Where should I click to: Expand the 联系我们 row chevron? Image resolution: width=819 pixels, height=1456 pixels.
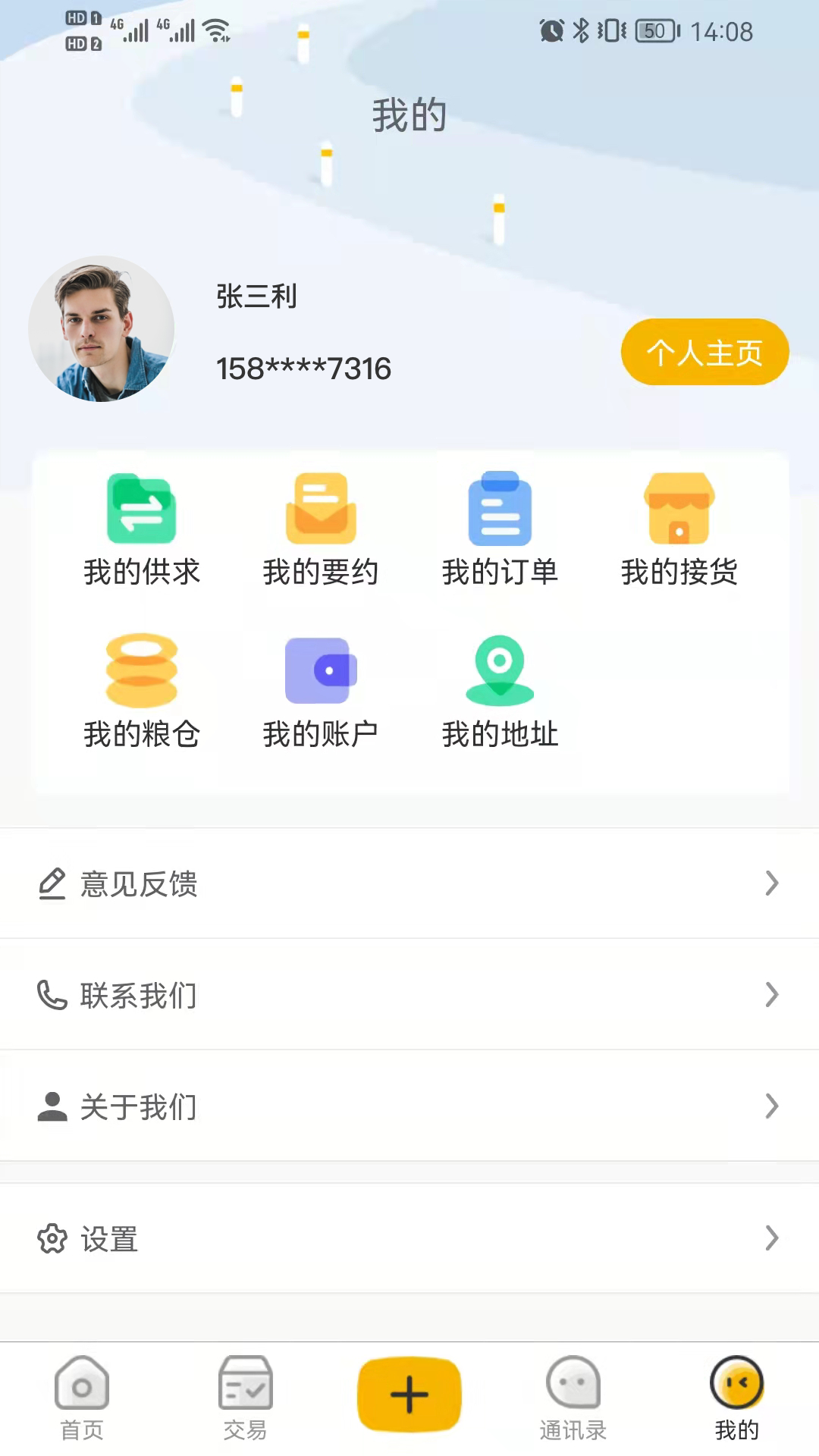773,994
